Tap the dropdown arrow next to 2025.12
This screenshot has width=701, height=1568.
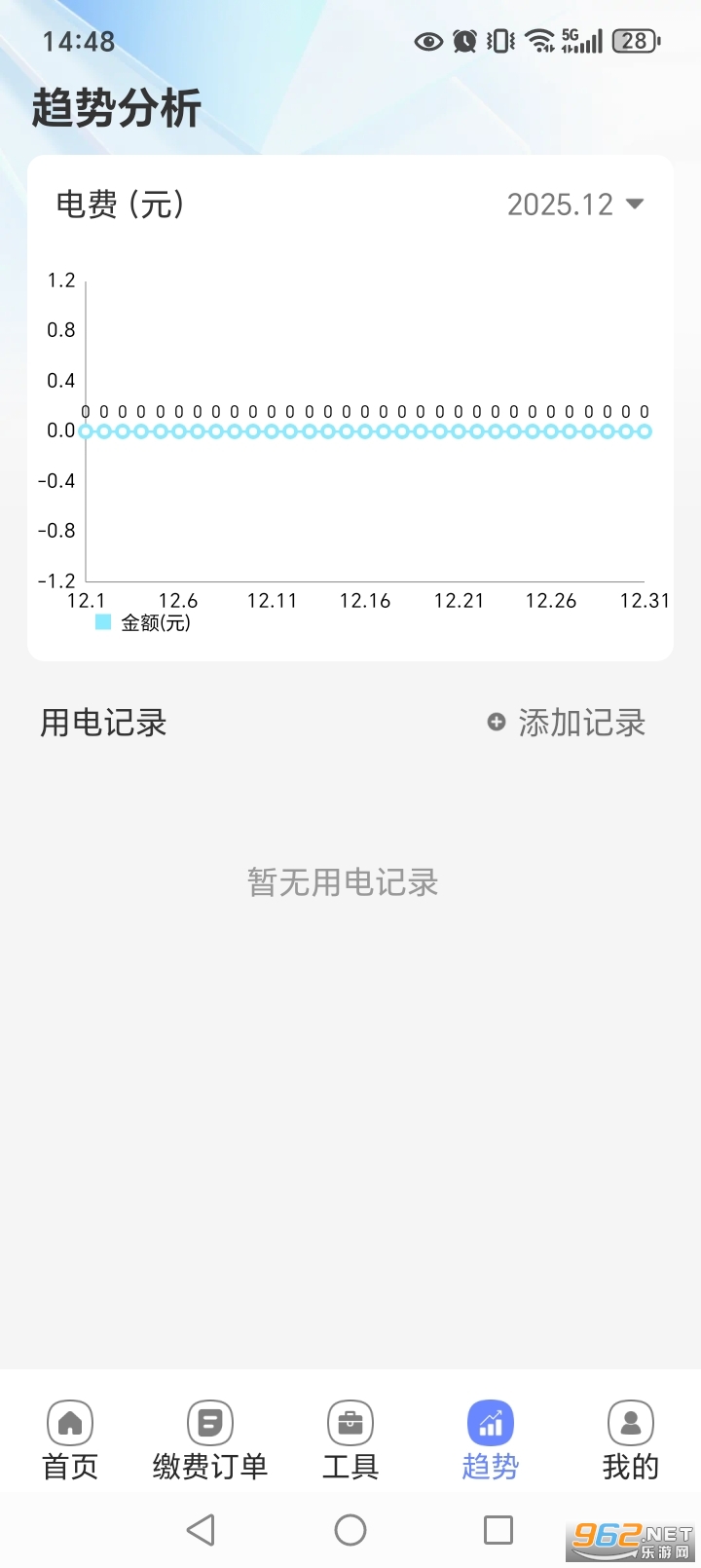(x=634, y=205)
